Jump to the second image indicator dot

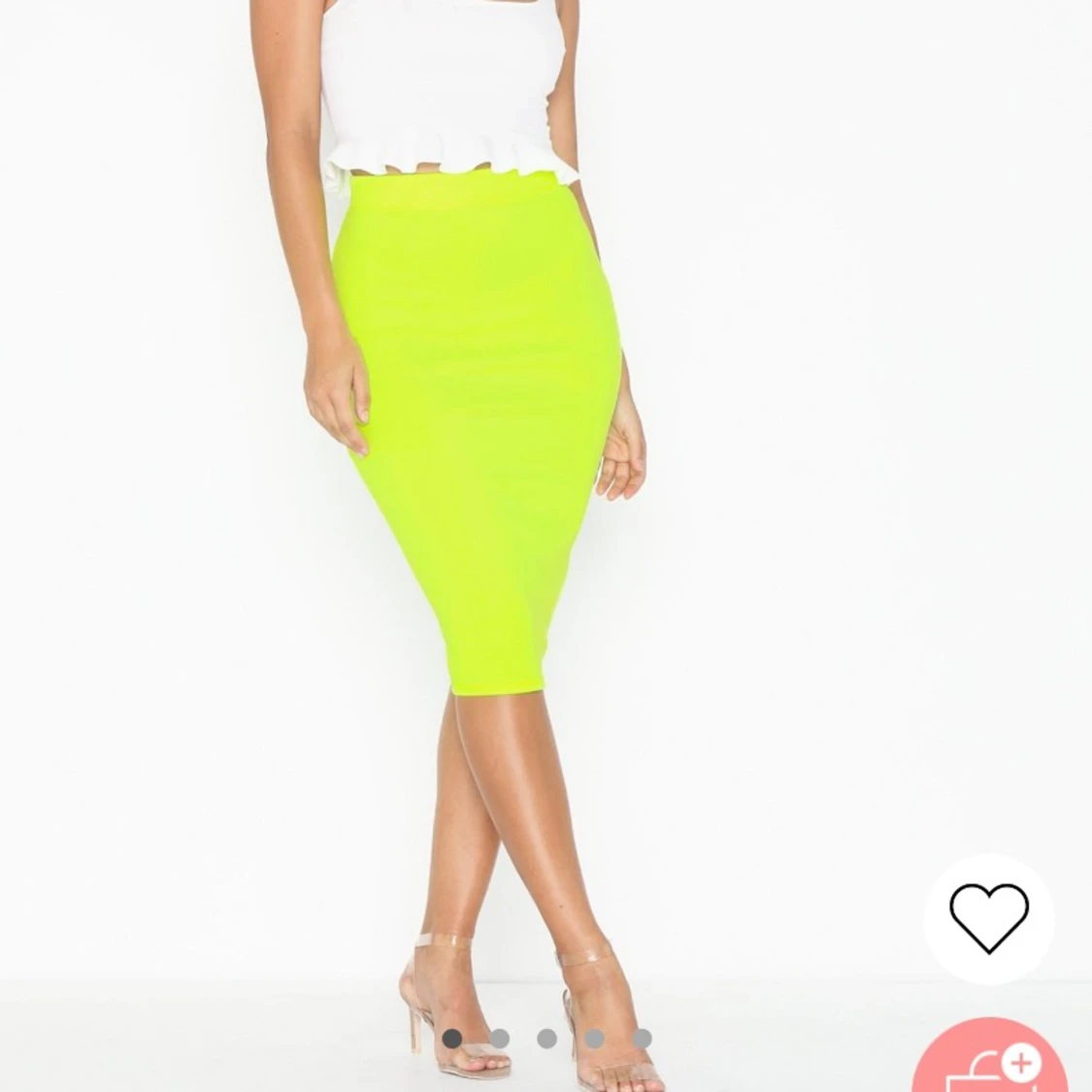(x=499, y=1039)
